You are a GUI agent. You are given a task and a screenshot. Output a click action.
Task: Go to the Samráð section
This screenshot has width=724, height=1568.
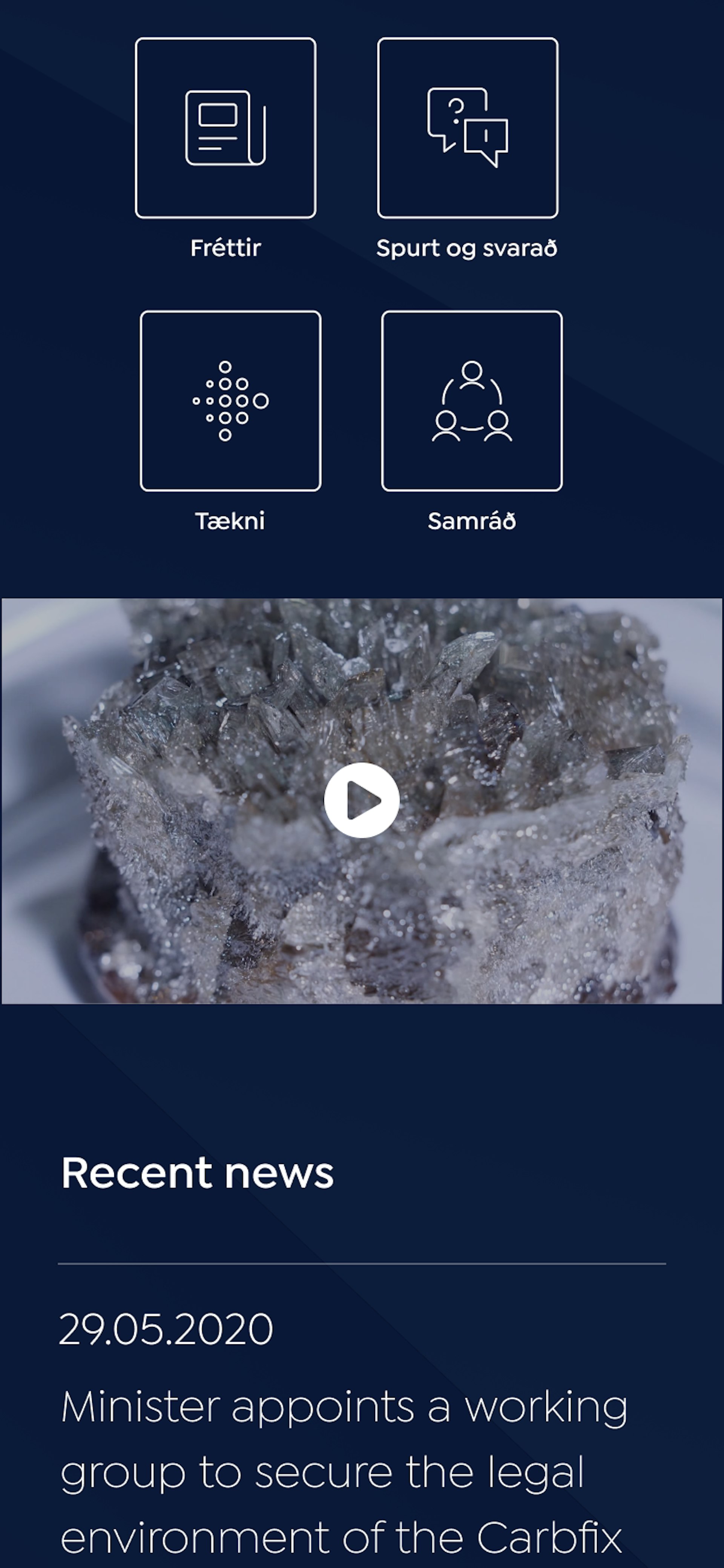click(x=471, y=401)
